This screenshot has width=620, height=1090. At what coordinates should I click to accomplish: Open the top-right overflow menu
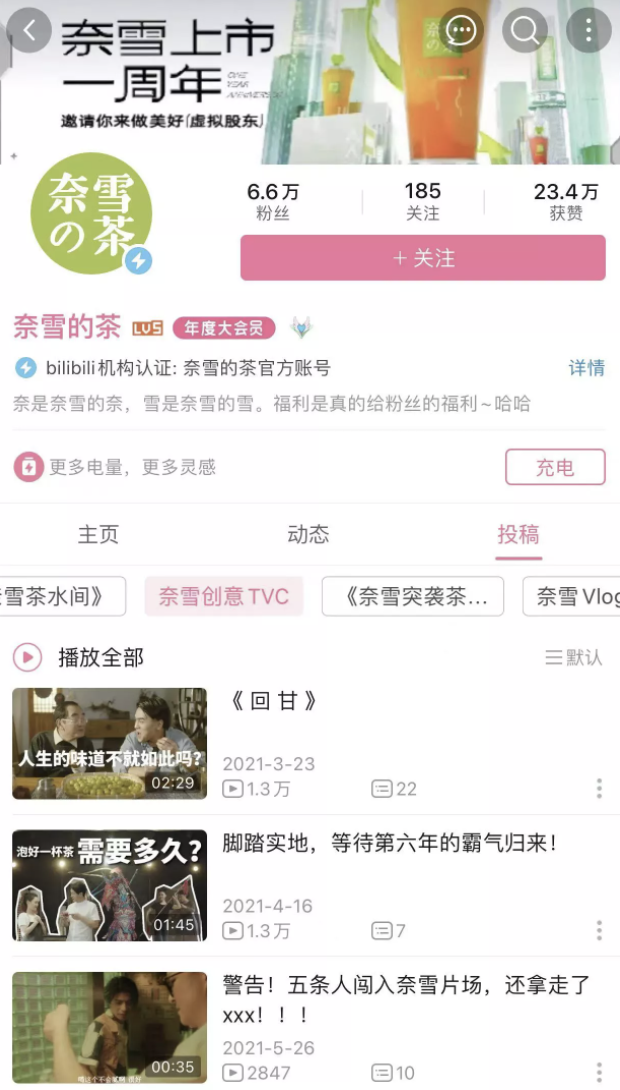coord(589,30)
